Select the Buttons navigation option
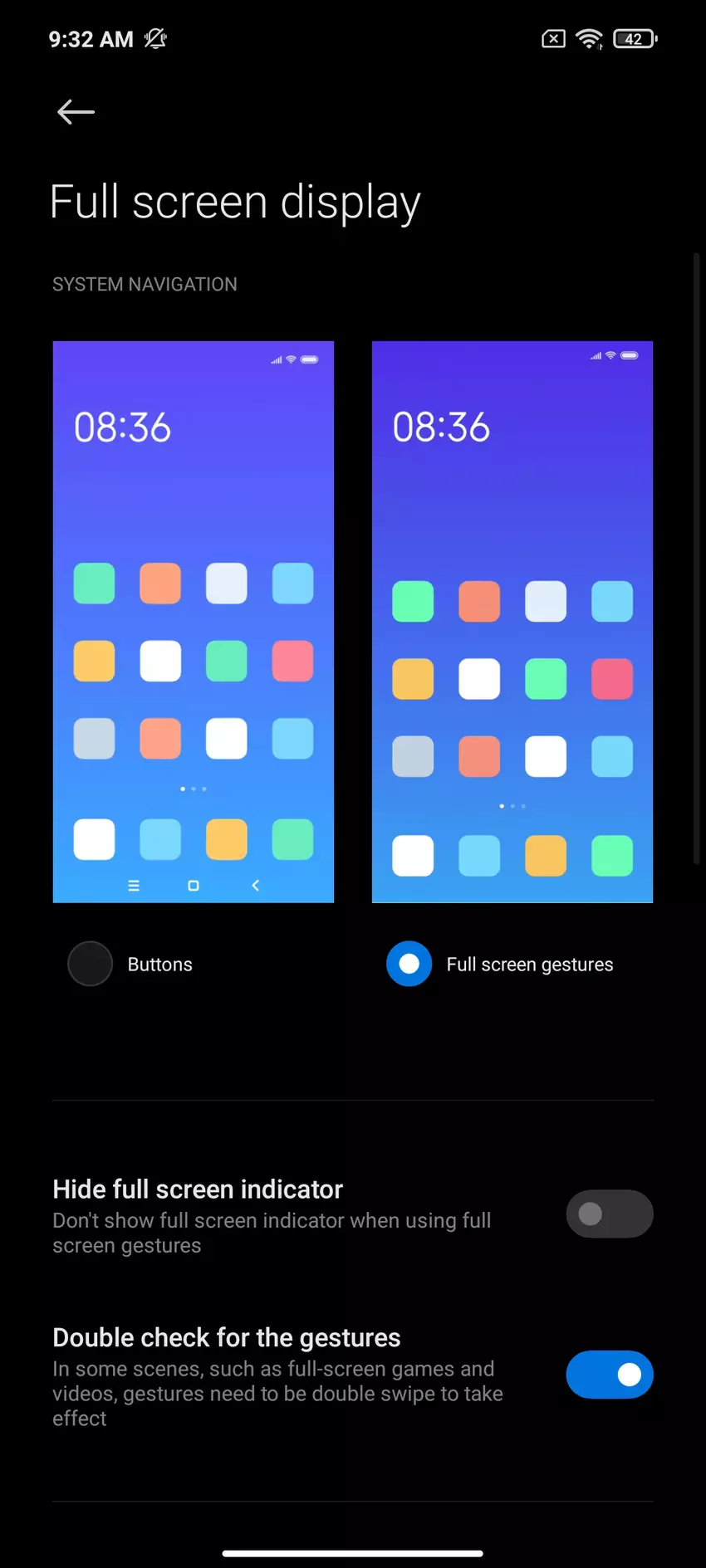This screenshot has width=706, height=1568. point(91,964)
